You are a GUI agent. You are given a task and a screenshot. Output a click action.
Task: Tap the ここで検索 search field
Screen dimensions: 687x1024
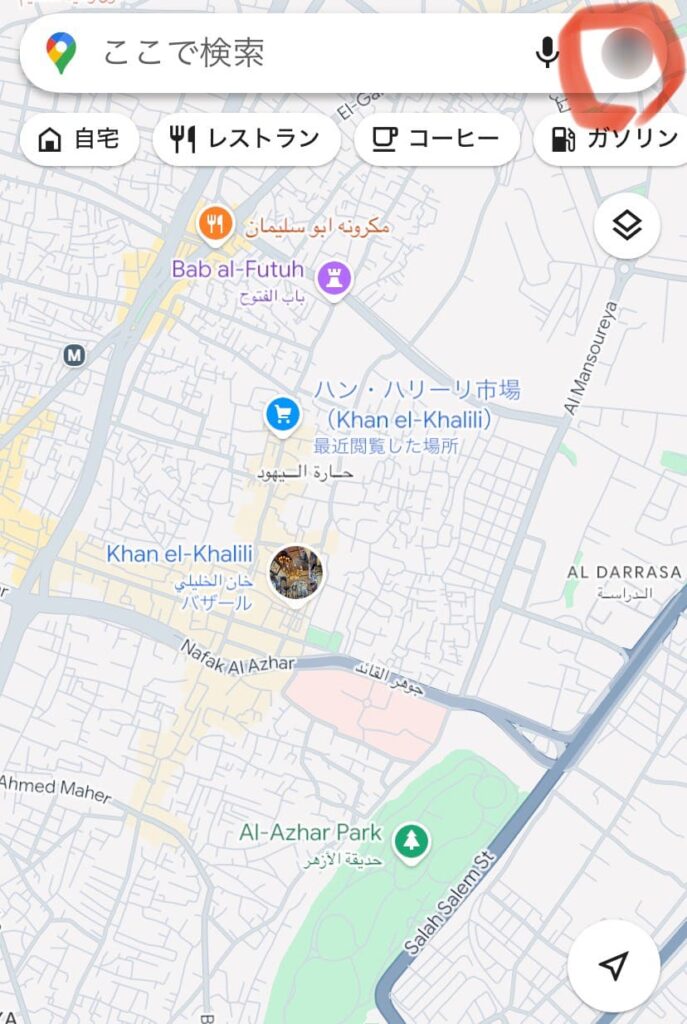(300, 53)
